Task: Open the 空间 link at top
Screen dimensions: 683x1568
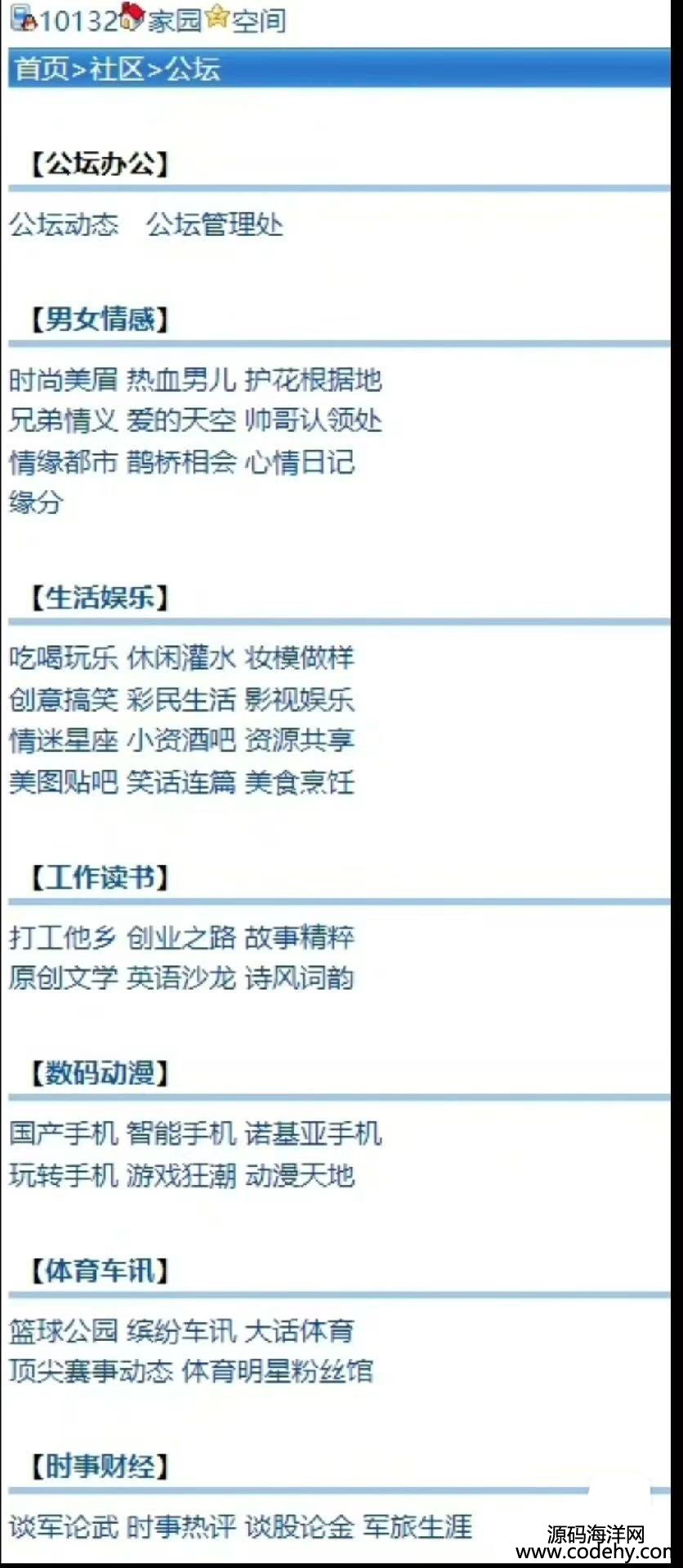Action: coord(259,20)
